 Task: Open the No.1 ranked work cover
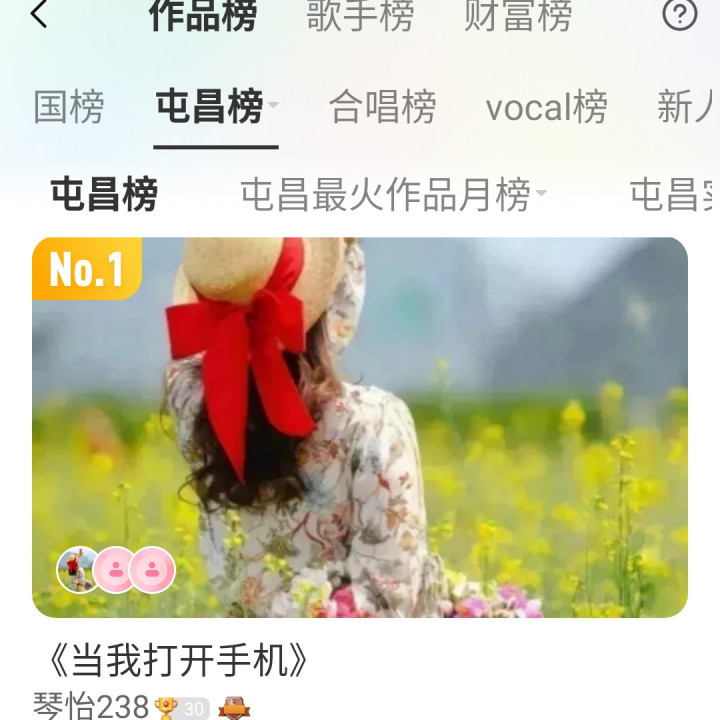click(360, 427)
